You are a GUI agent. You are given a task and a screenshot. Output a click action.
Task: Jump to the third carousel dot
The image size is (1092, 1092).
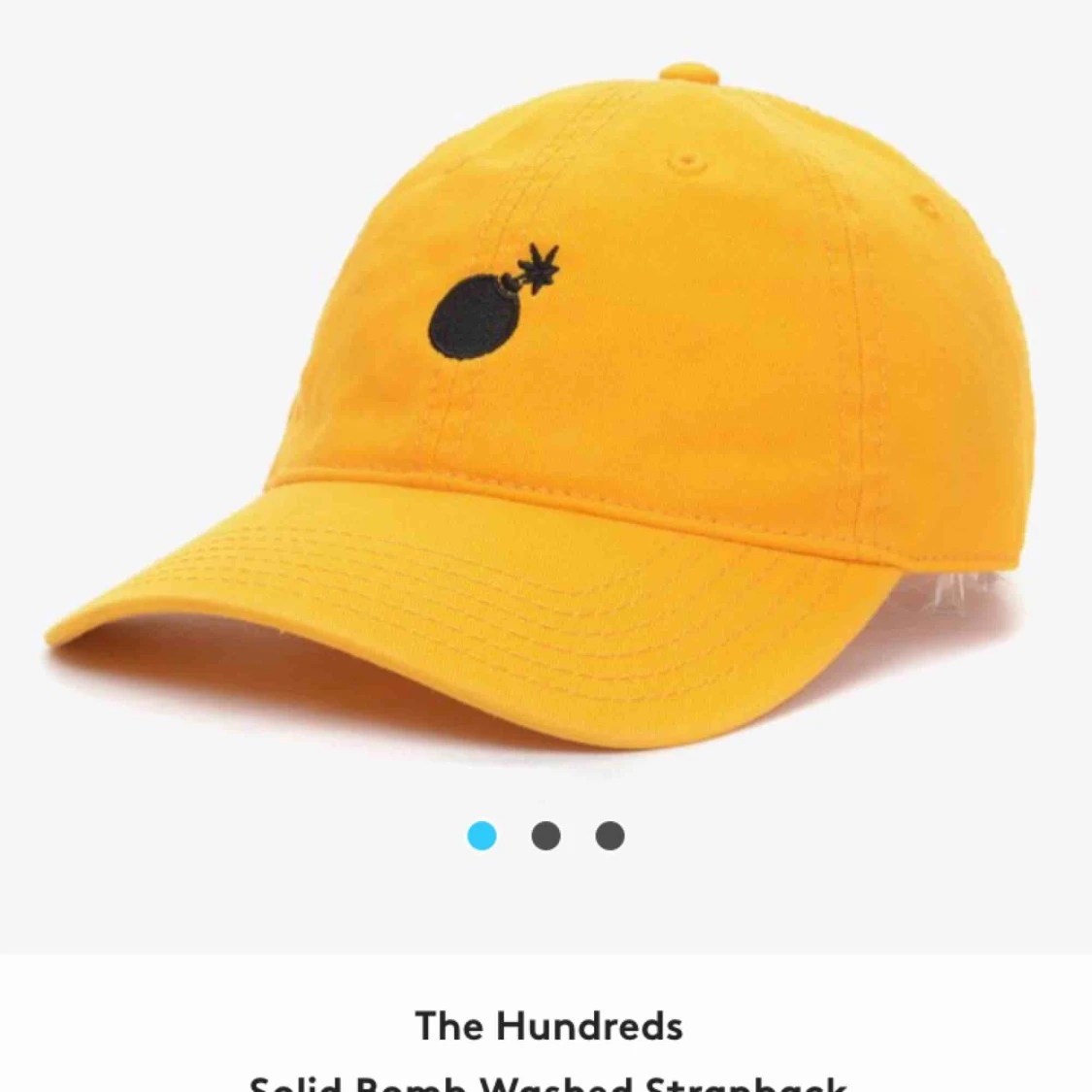tap(610, 836)
